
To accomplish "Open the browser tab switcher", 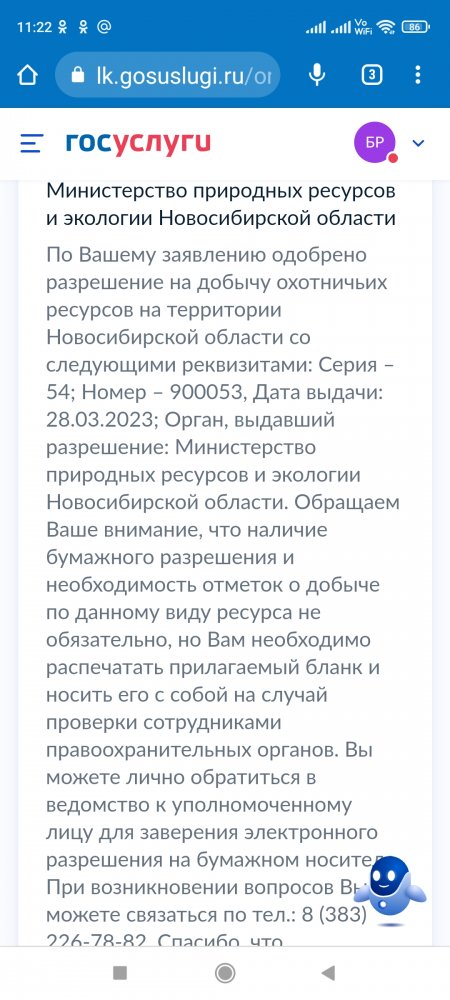I will [x=372, y=75].
